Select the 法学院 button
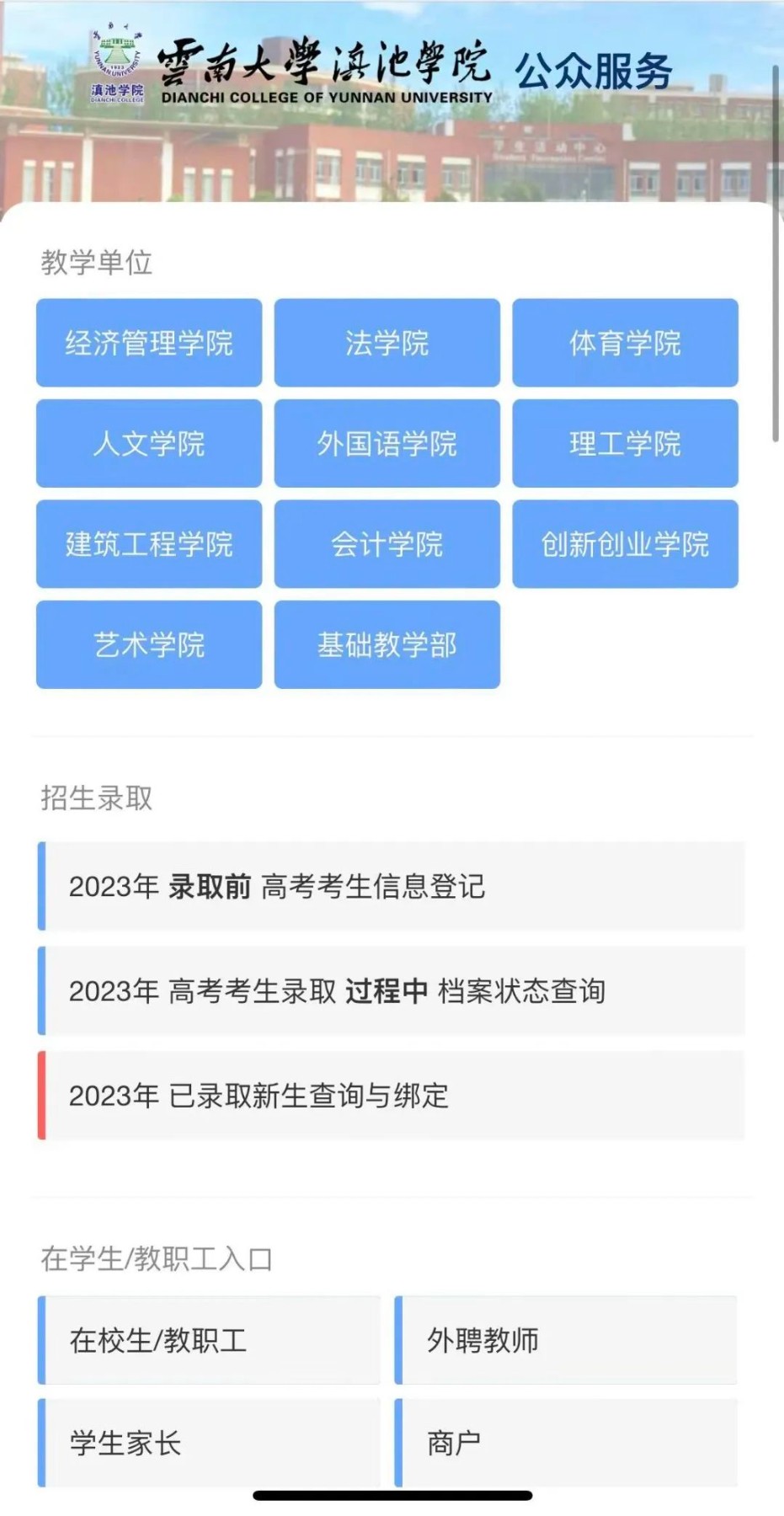The image size is (784, 1516). [387, 343]
